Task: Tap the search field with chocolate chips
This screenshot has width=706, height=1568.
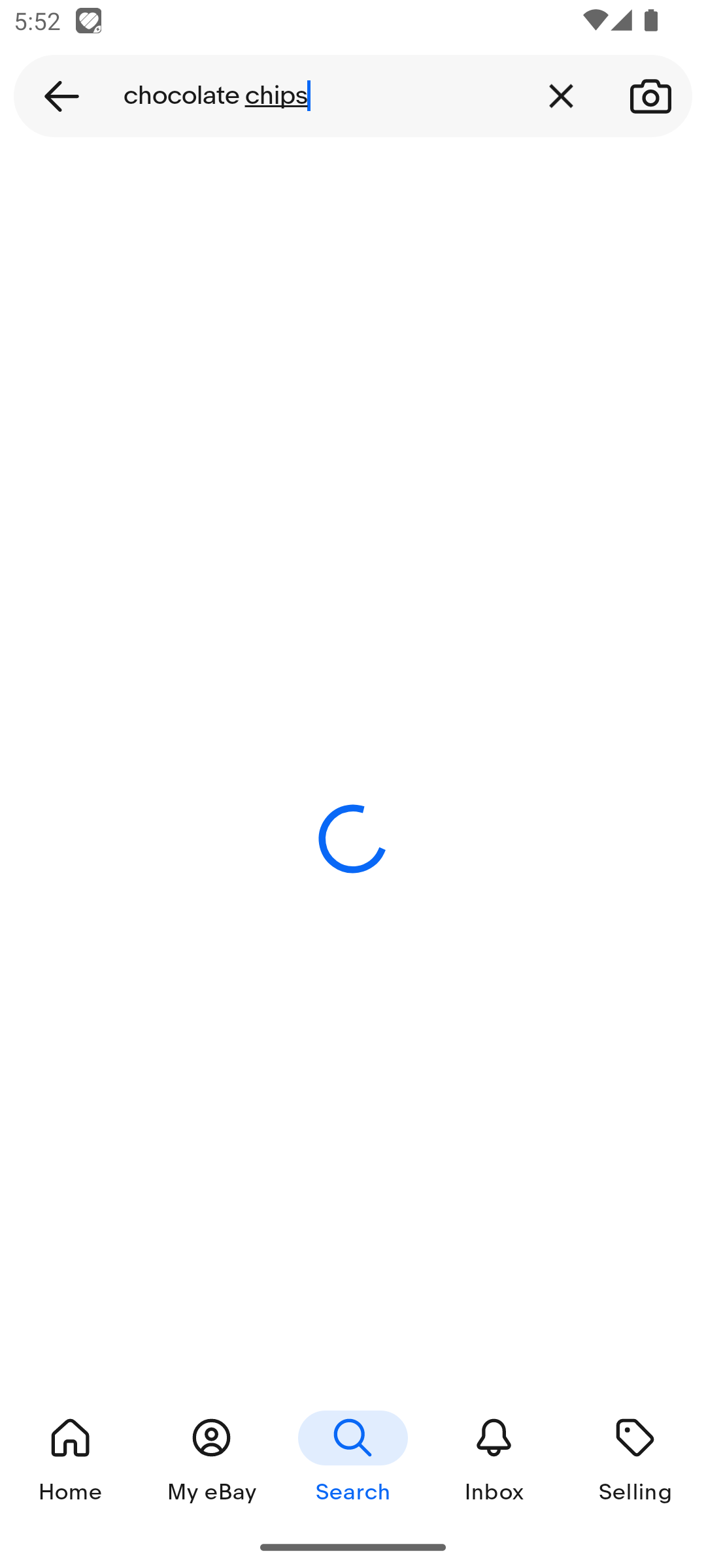Action: [320, 96]
